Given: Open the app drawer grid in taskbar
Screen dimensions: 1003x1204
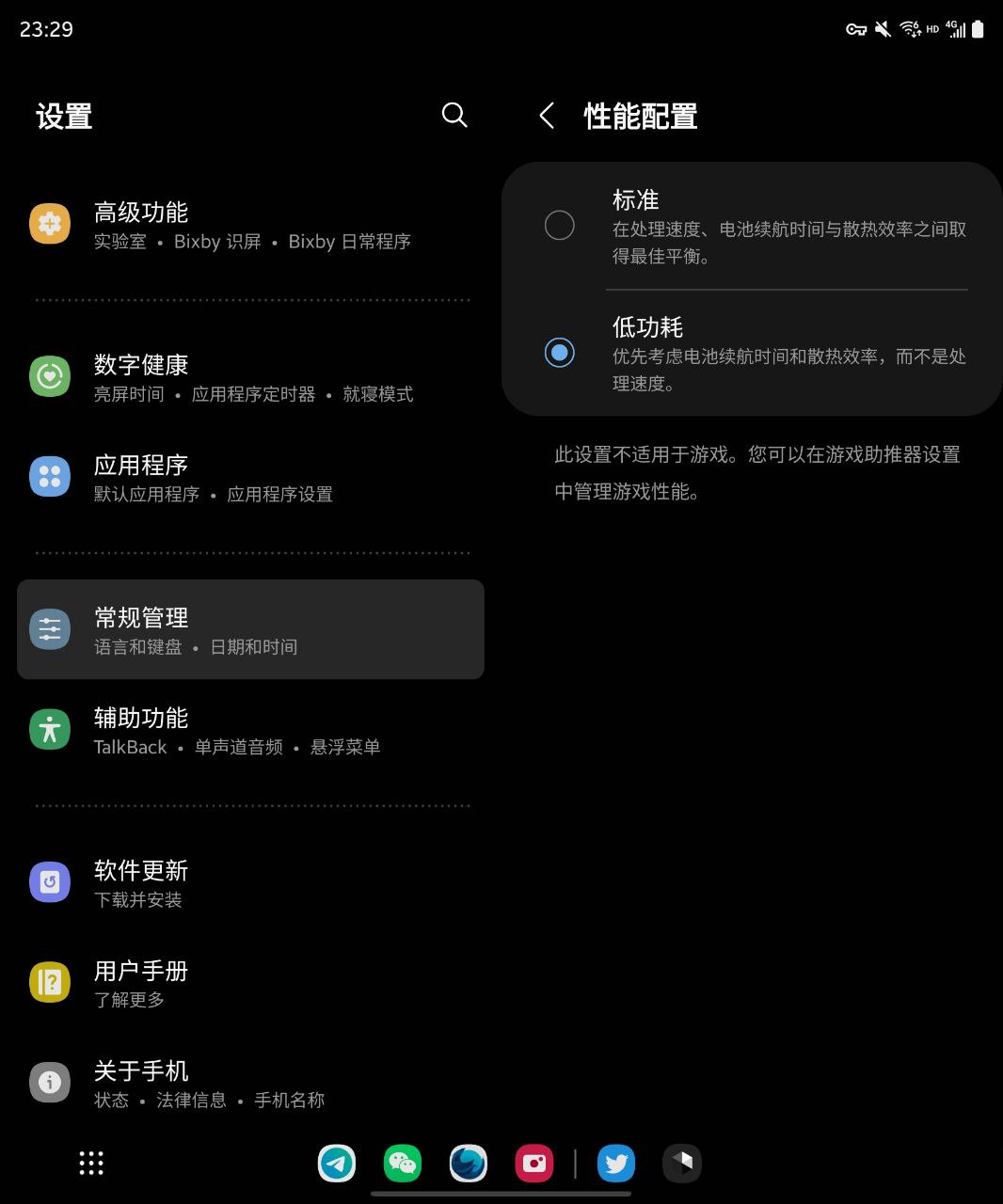Looking at the screenshot, I should (91, 1164).
